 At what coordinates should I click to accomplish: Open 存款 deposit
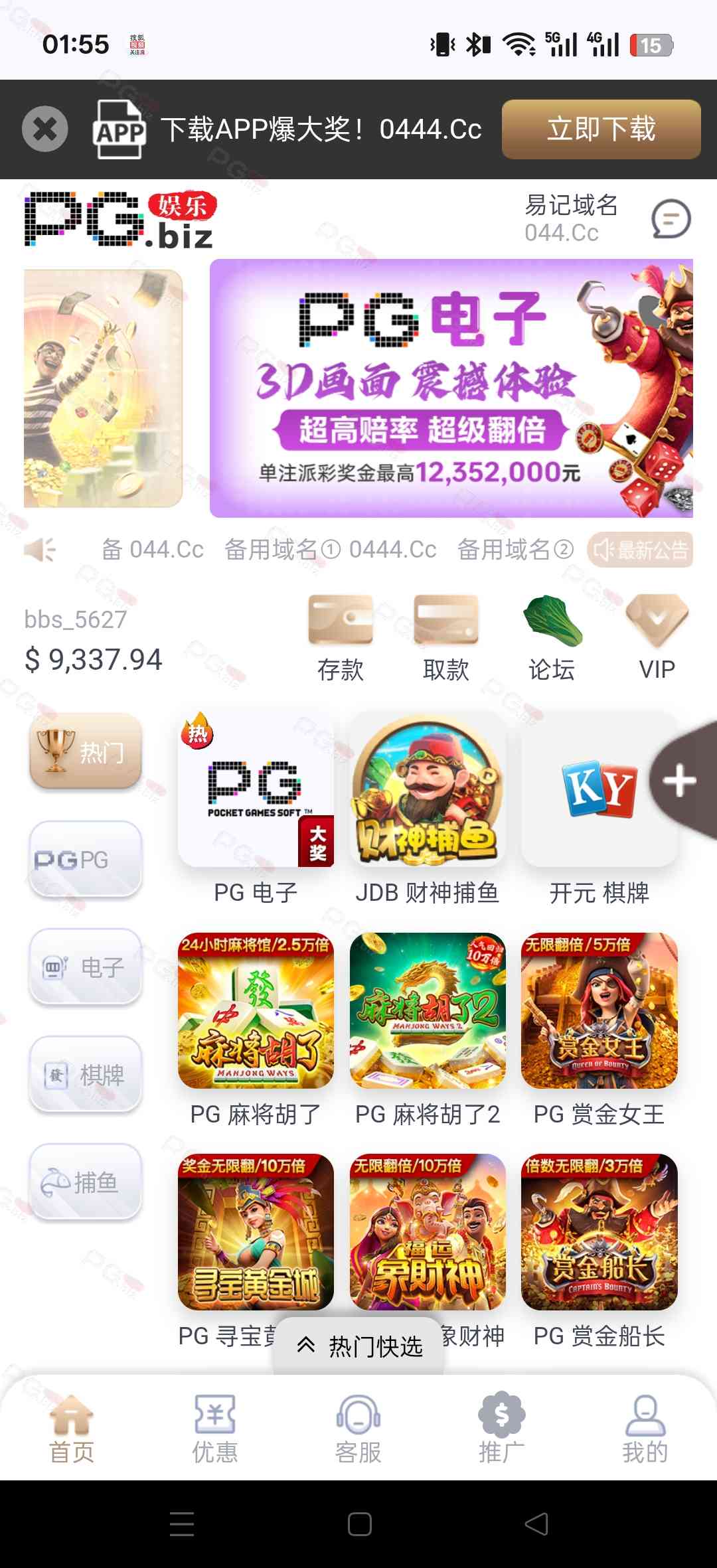click(x=341, y=637)
